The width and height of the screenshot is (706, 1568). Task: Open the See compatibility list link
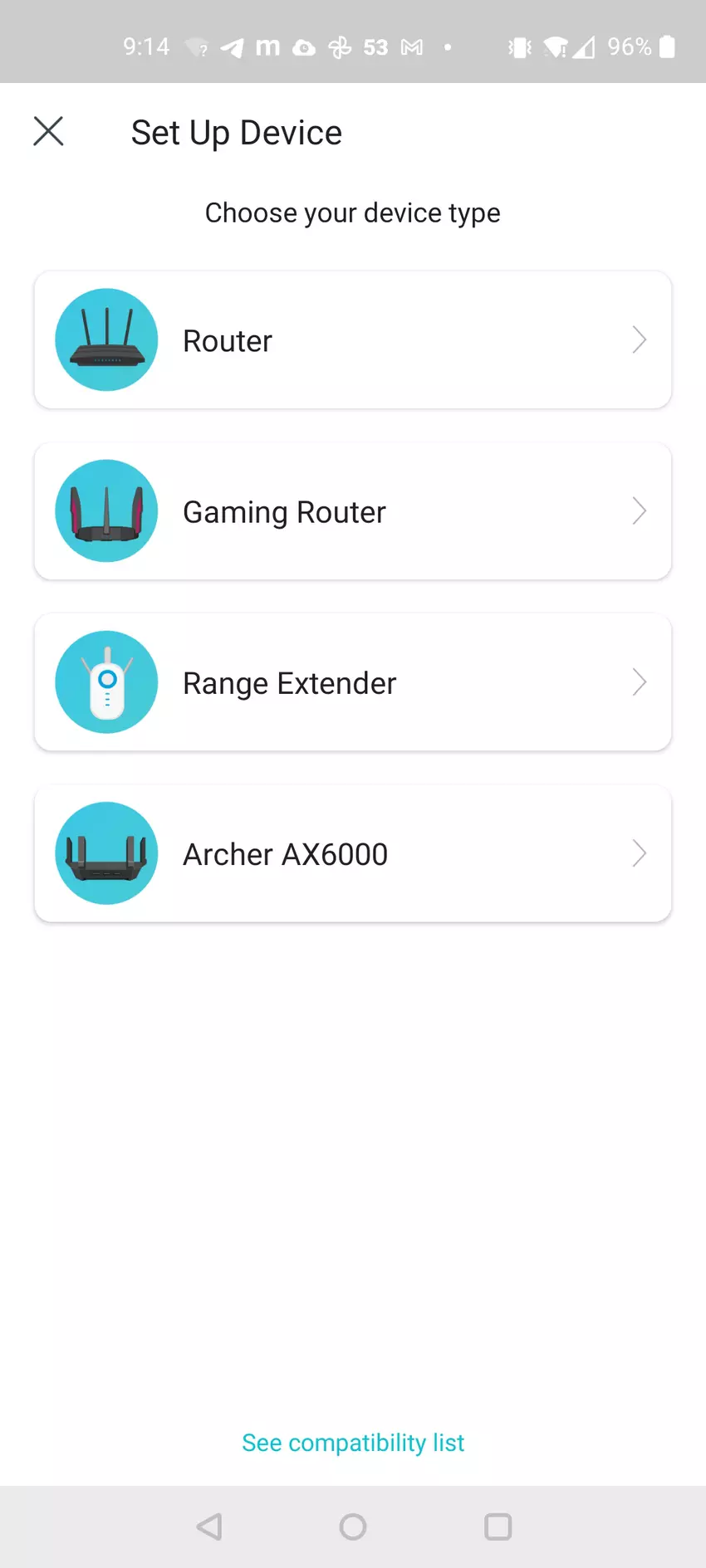tap(352, 1443)
